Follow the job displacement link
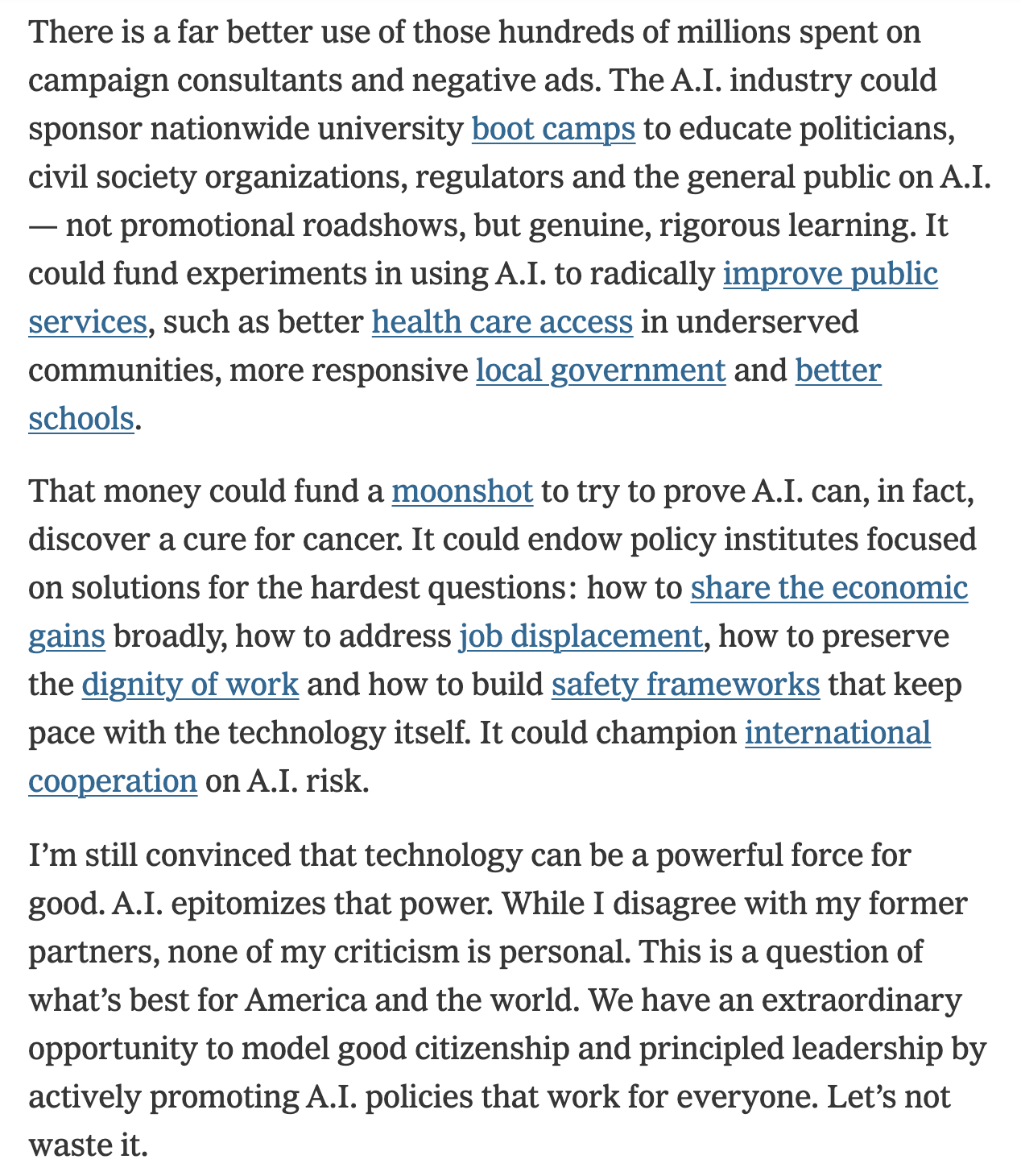This screenshot has width=1021, height=1176. [581, 636]
